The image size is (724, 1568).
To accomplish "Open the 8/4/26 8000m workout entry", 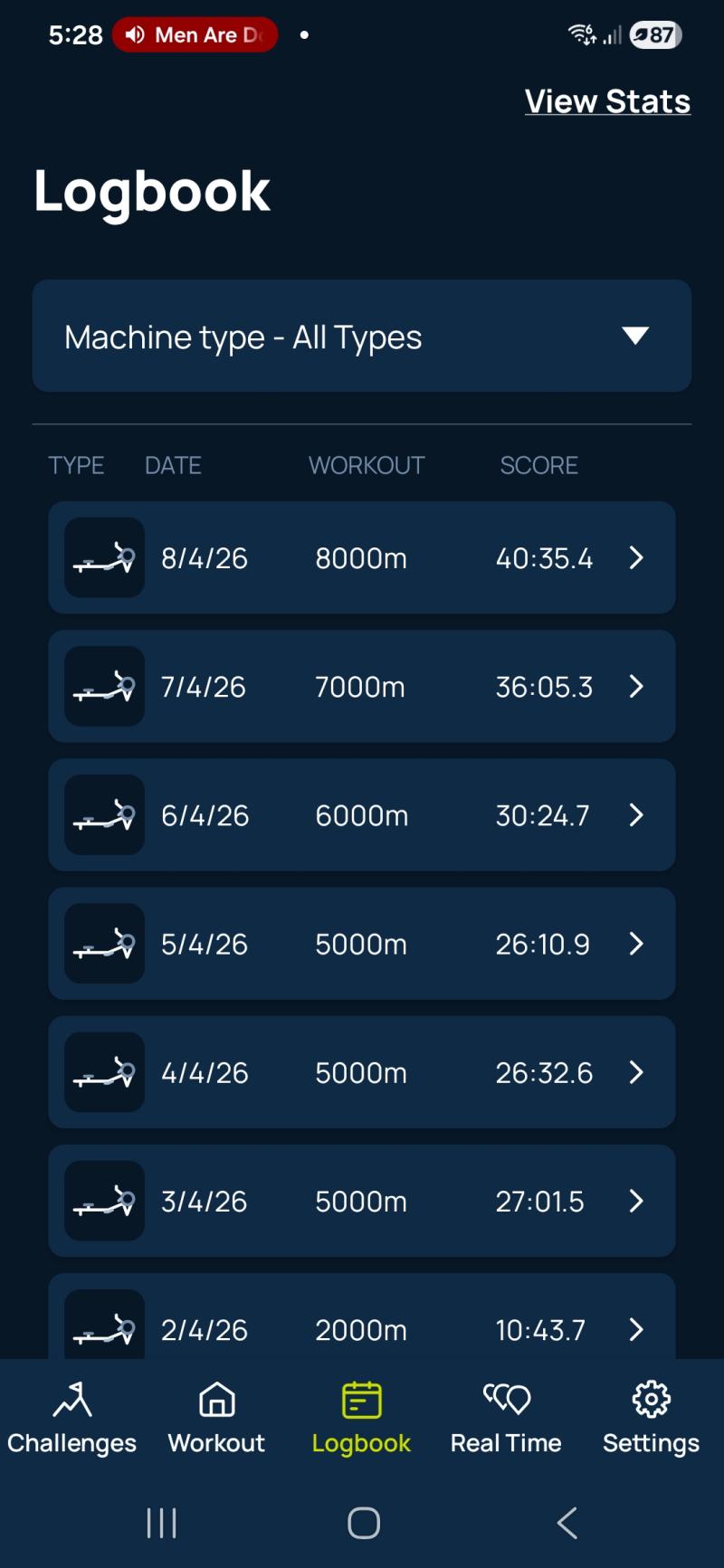I will (362, 558).
